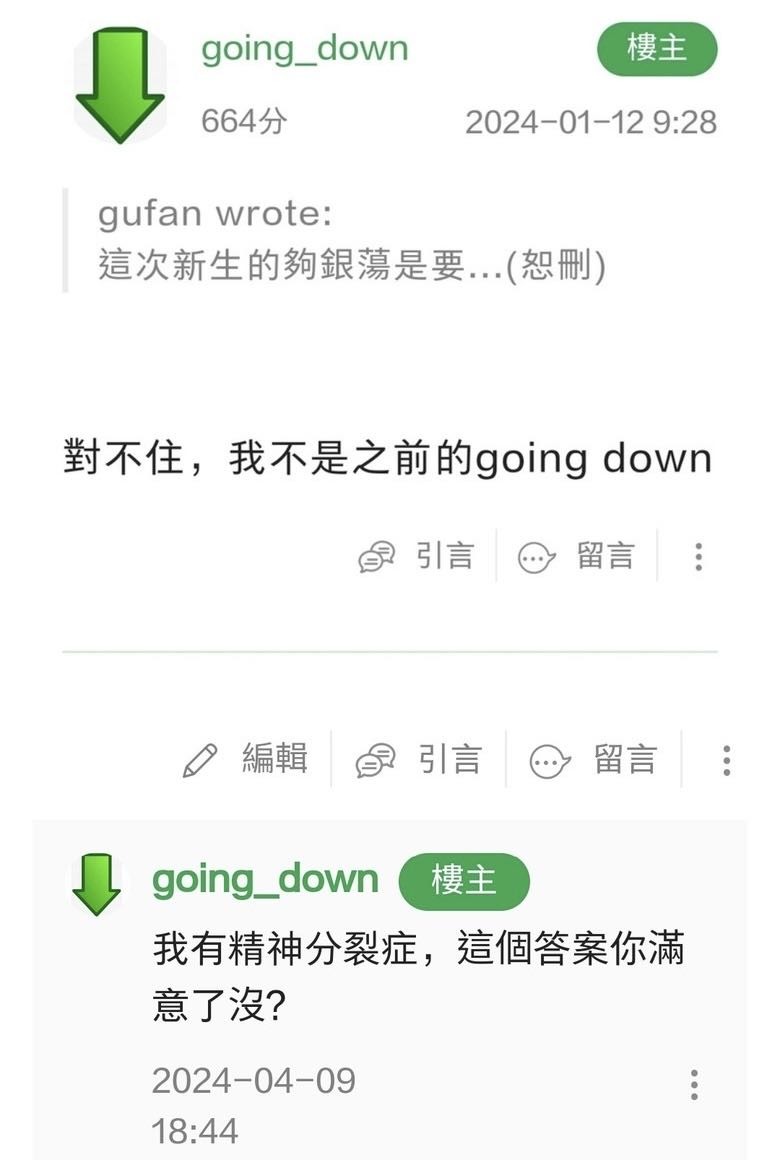Image resolution: width=780 pixels, height=1160 pixels.
Task: Tap 引言 next to the 編輯 button
Action: [x=419, y=760]
